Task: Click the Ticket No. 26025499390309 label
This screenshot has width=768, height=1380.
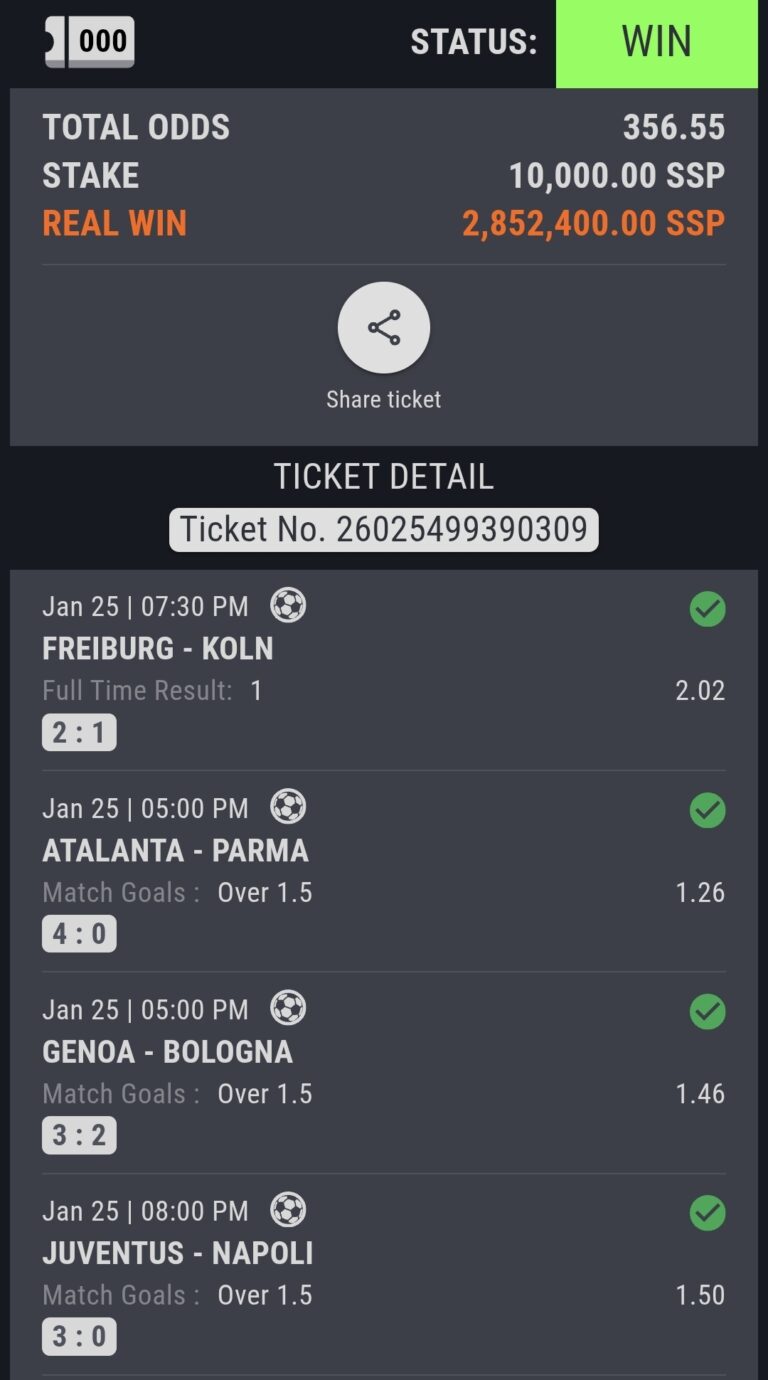Action: (384, 528)
